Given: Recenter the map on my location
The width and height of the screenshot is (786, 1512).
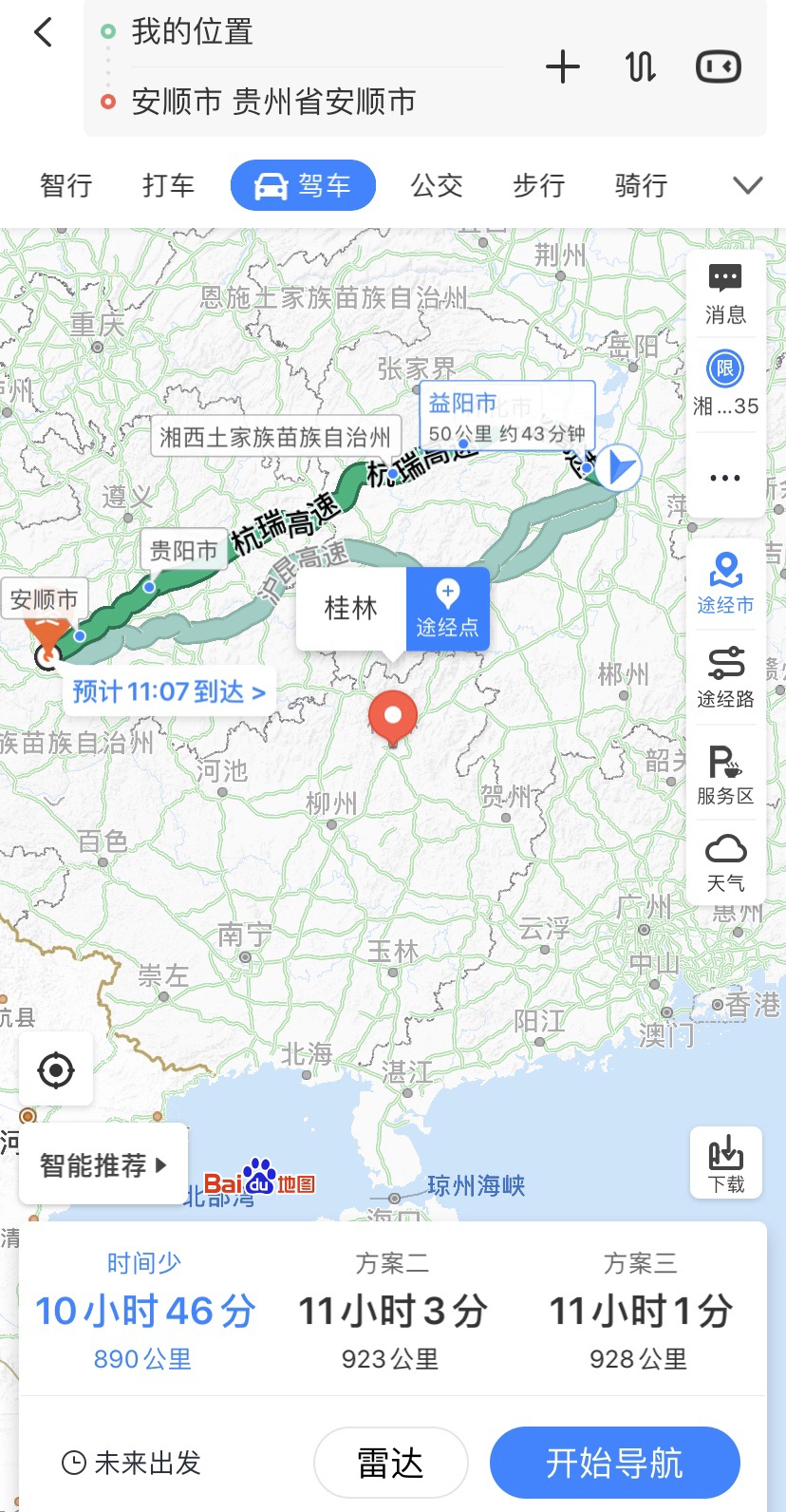Looking at the screenshot, I should 56,1070.
